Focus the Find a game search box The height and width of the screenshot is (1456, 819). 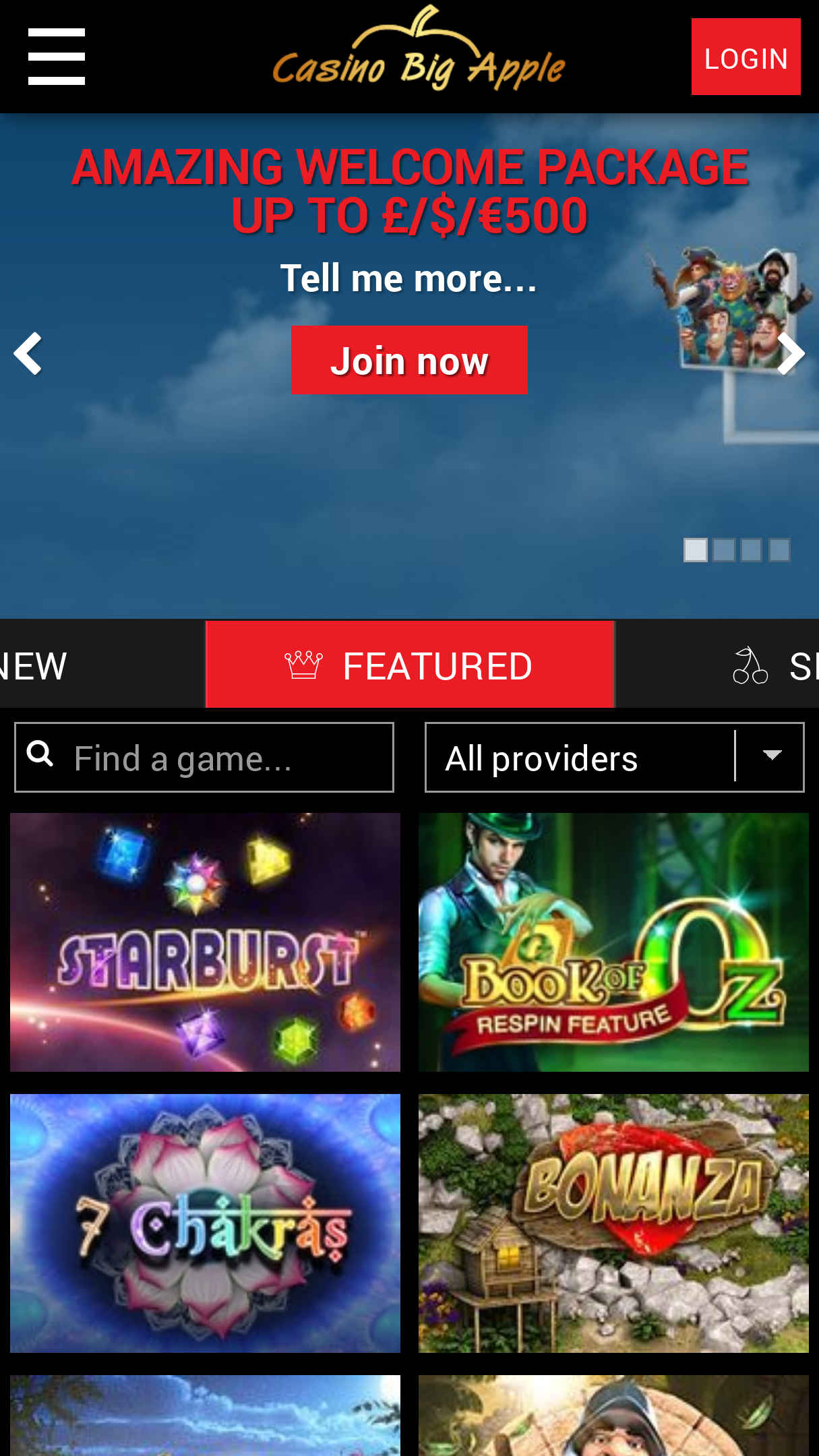pyautogui.click(x=204, y=758)
